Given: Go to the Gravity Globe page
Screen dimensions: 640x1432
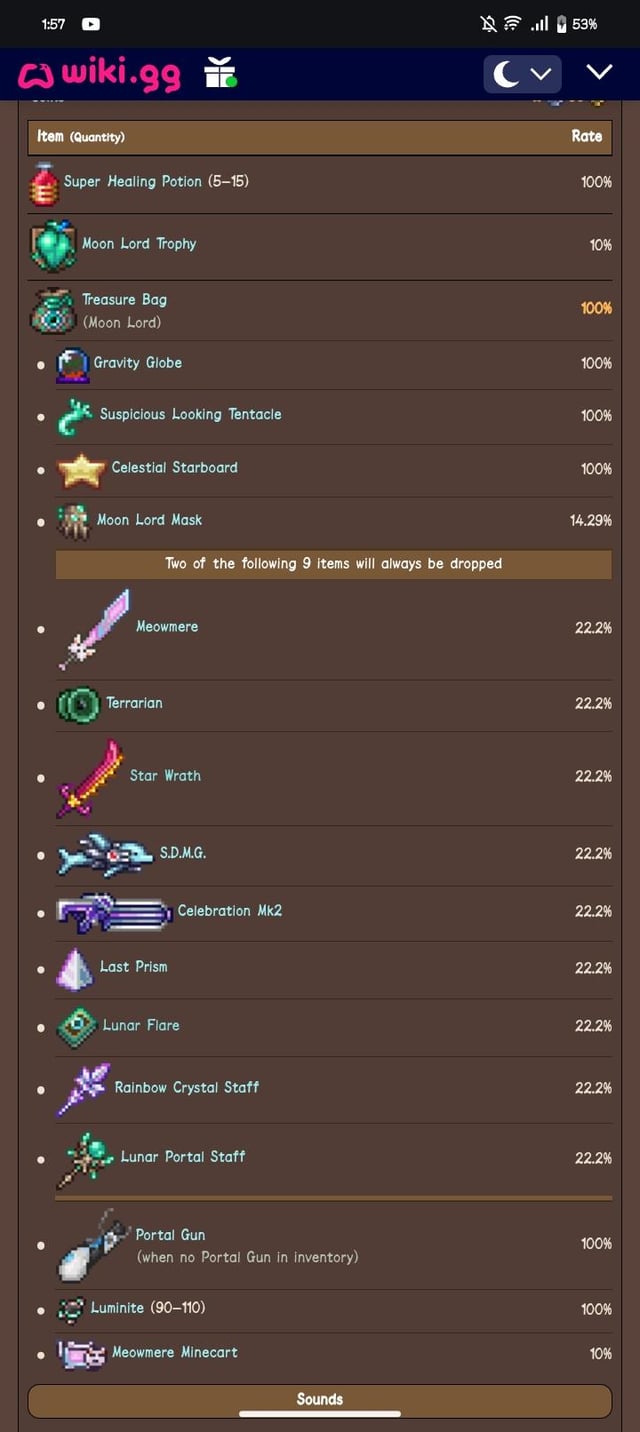Looking at the screenshot, I should point(138,362).
